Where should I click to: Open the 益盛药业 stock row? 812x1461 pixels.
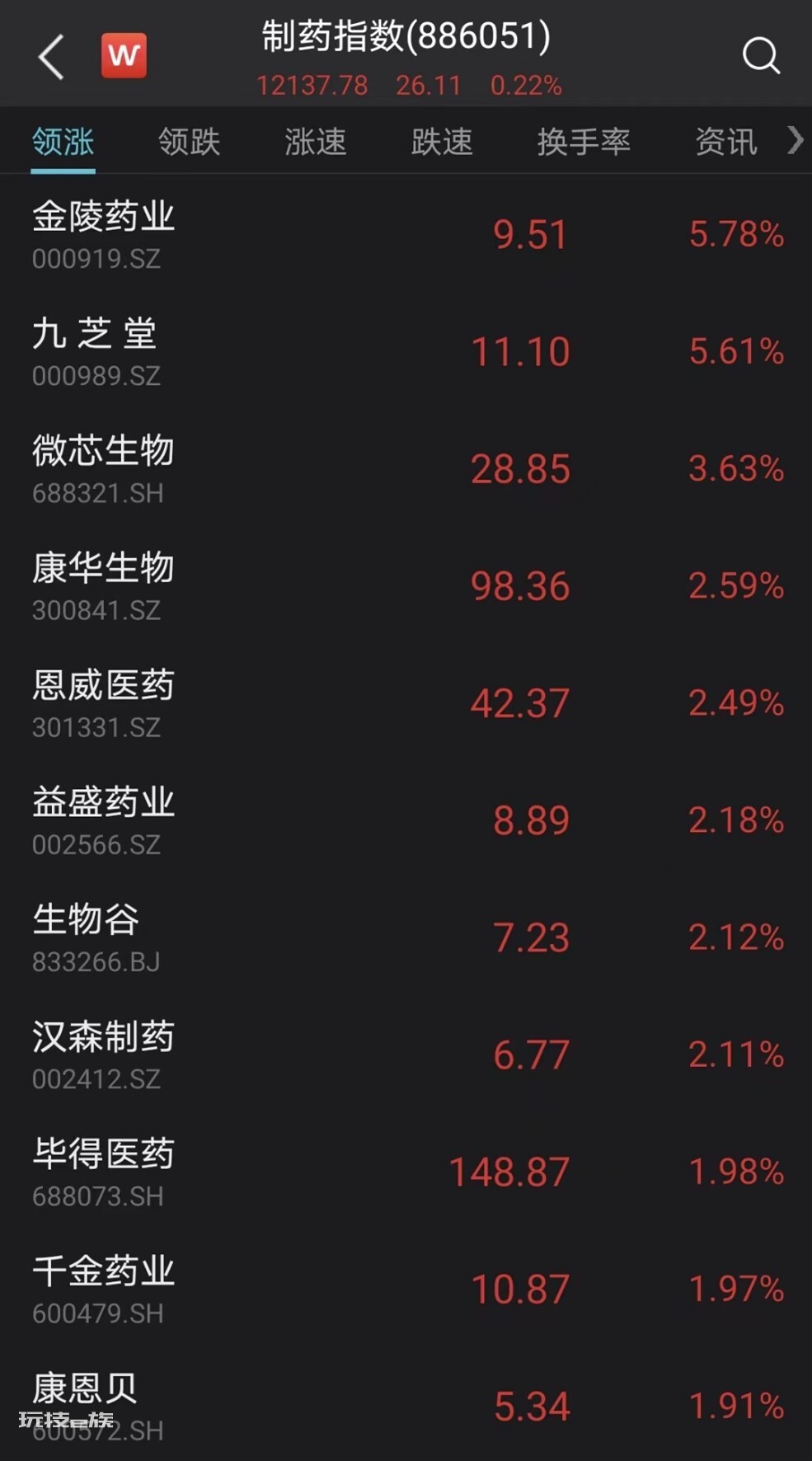406,820
